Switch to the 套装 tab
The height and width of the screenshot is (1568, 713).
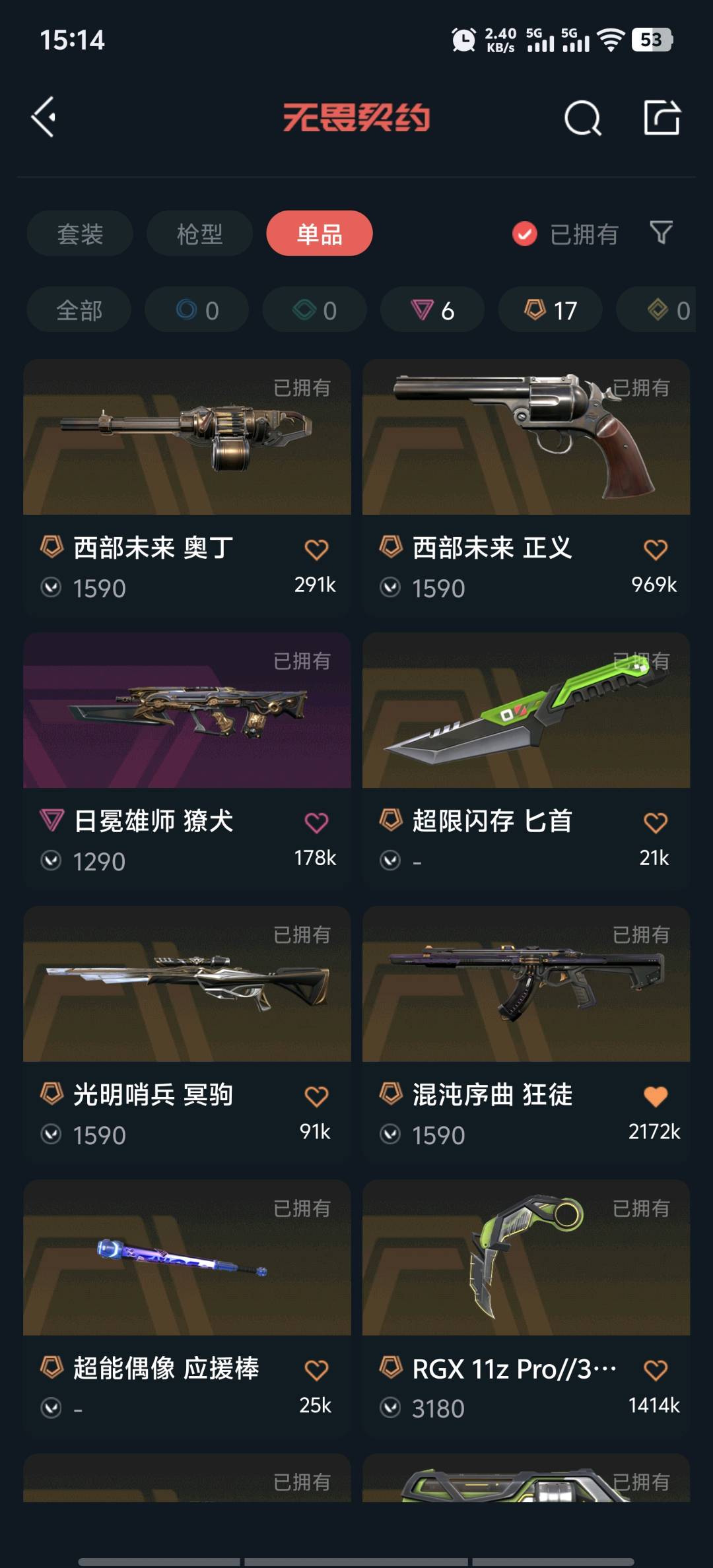tap(80, 234)
